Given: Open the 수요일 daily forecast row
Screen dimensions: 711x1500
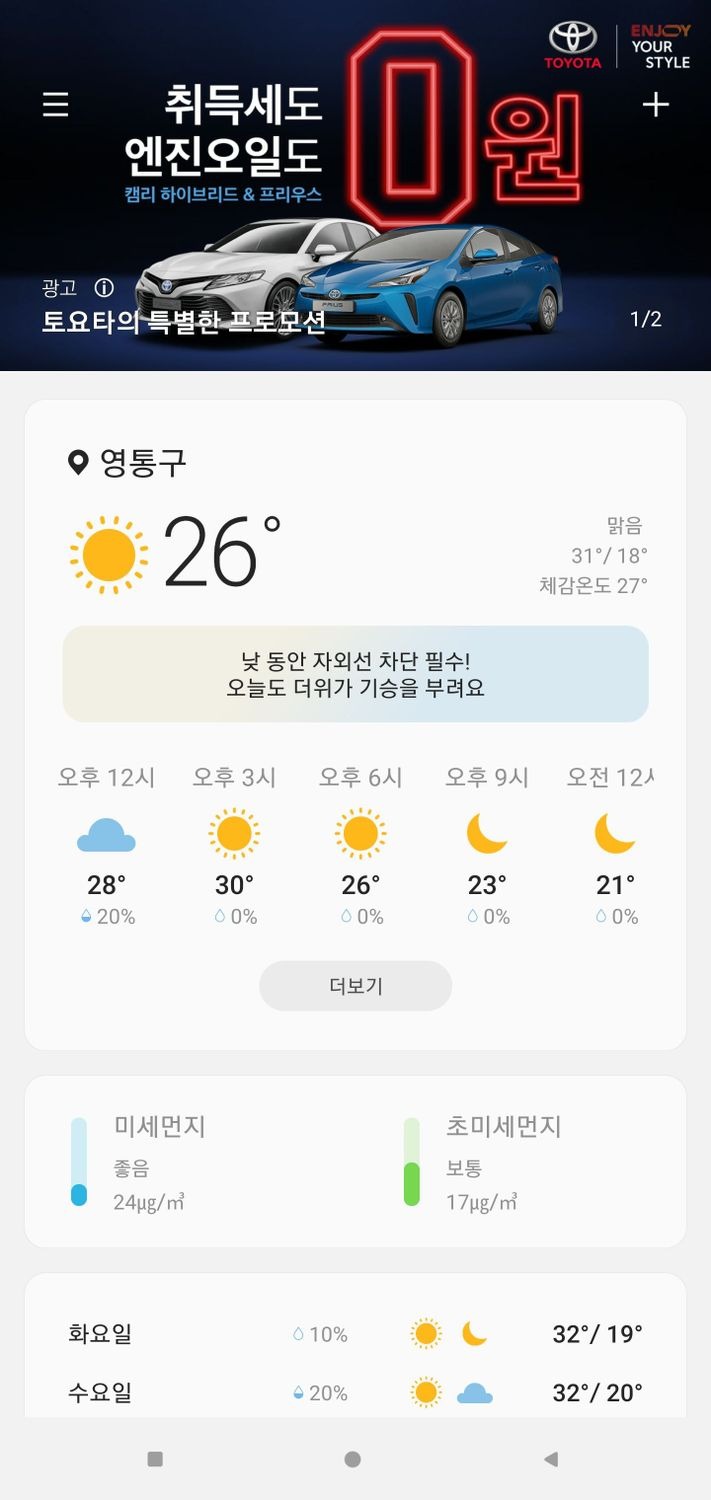Looking at the screenshot, I should click(x=355, y=1392).
